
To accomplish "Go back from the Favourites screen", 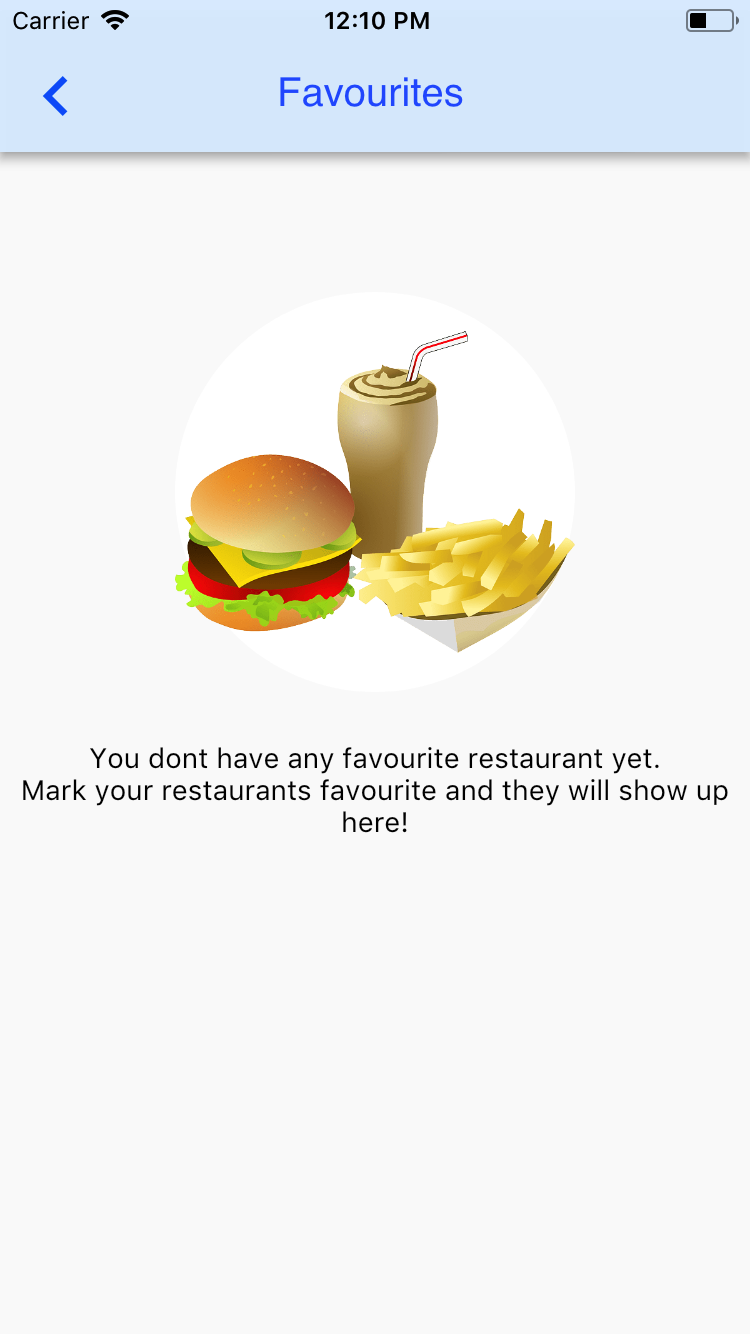I will point(55,96).
